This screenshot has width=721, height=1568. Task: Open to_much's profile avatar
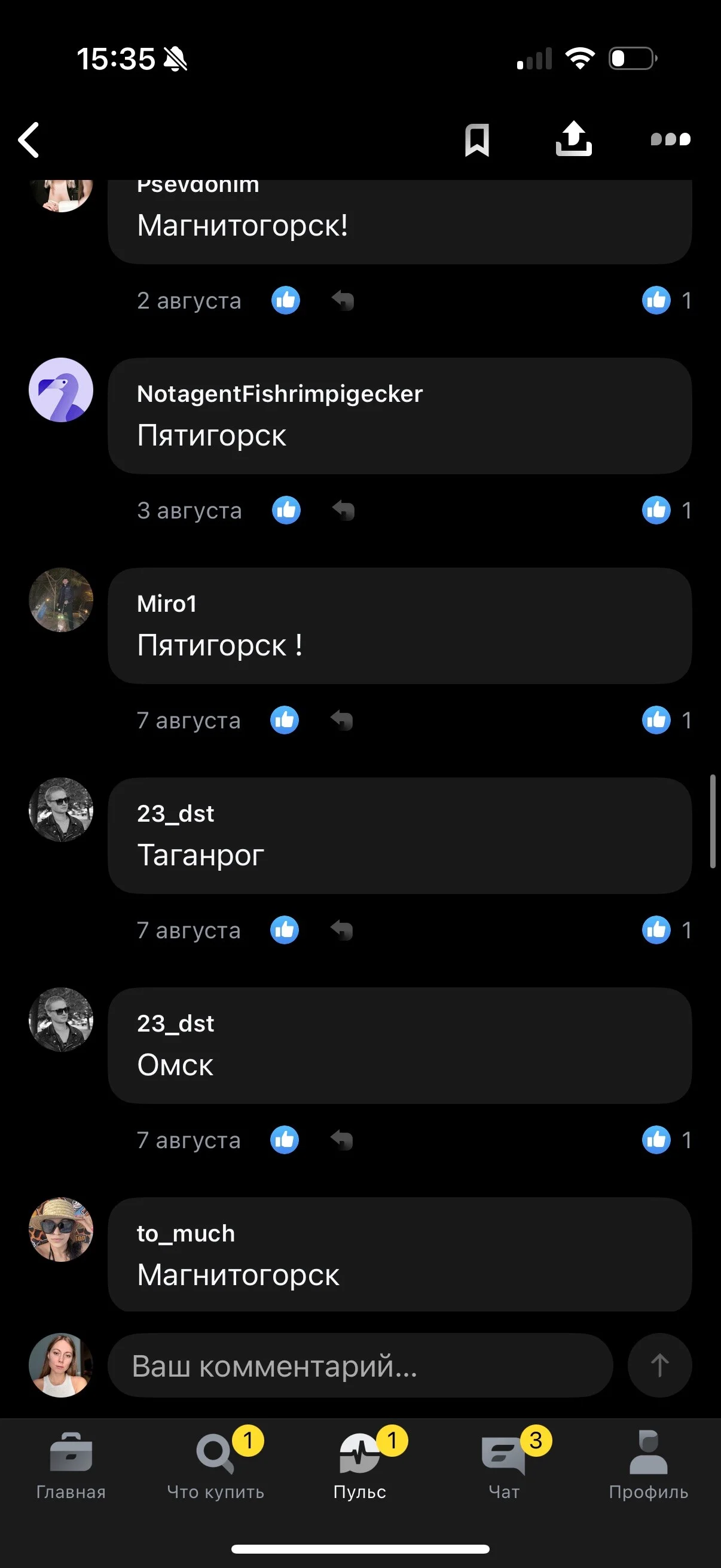[x=61, y=1230]
